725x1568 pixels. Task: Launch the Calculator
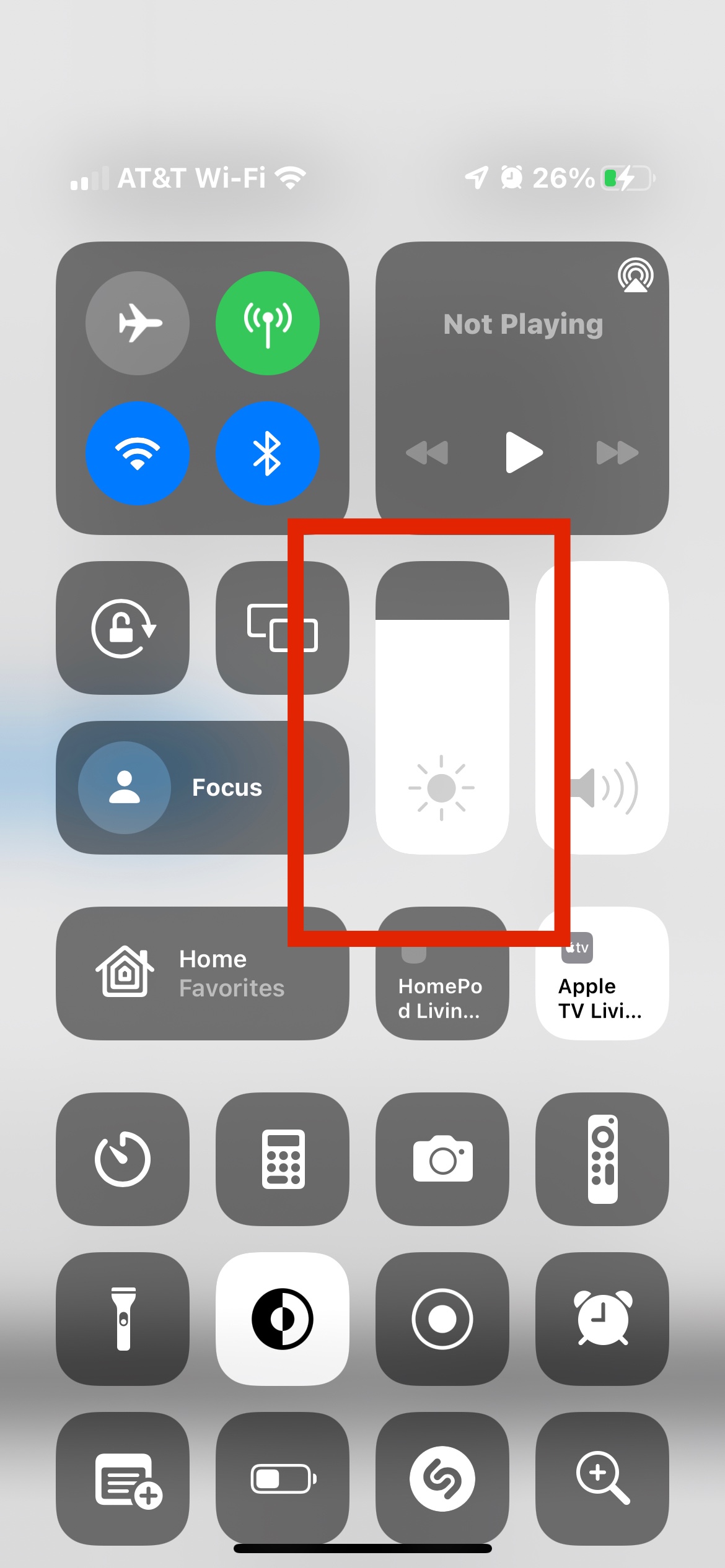(x=283, y=1159)
